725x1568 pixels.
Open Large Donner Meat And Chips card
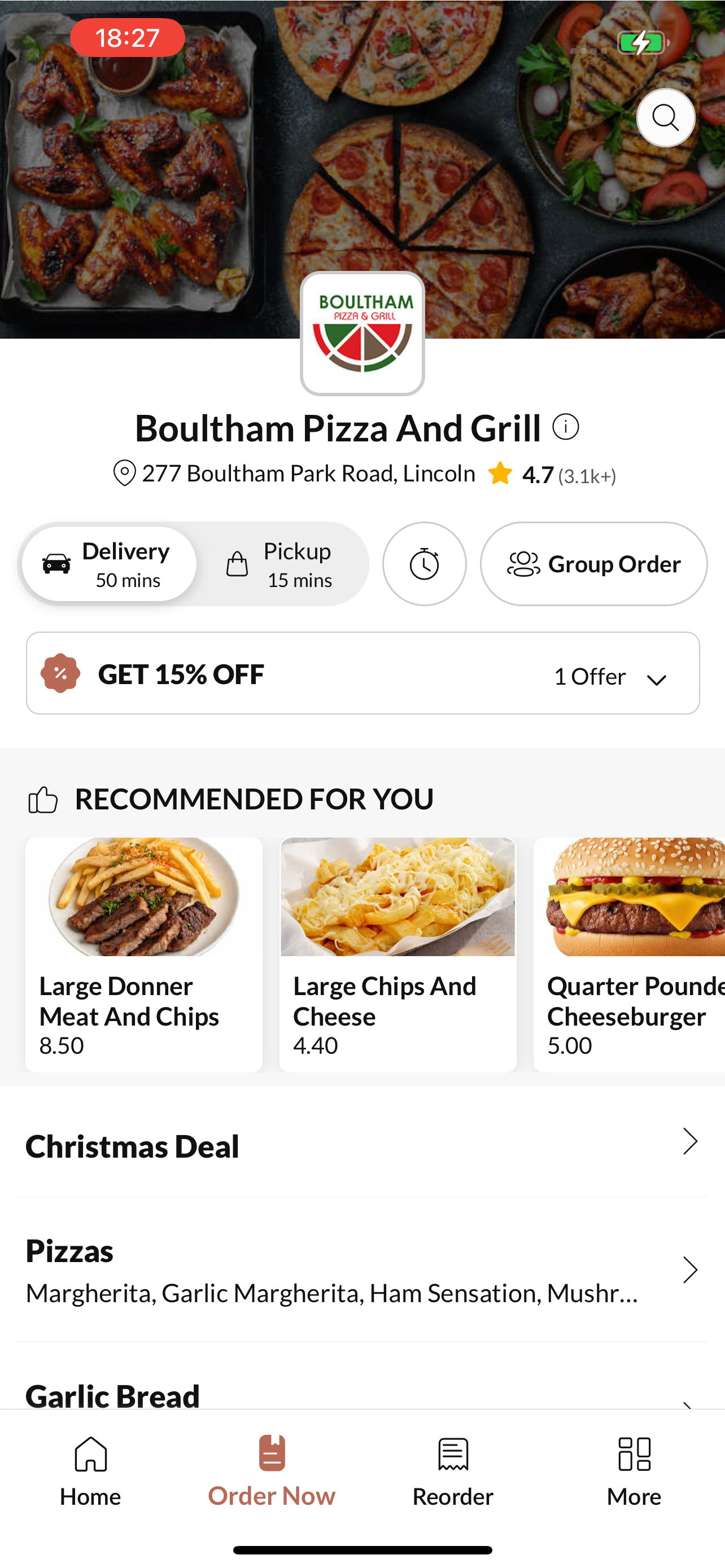pyautogui.click(x=143, y=954)
